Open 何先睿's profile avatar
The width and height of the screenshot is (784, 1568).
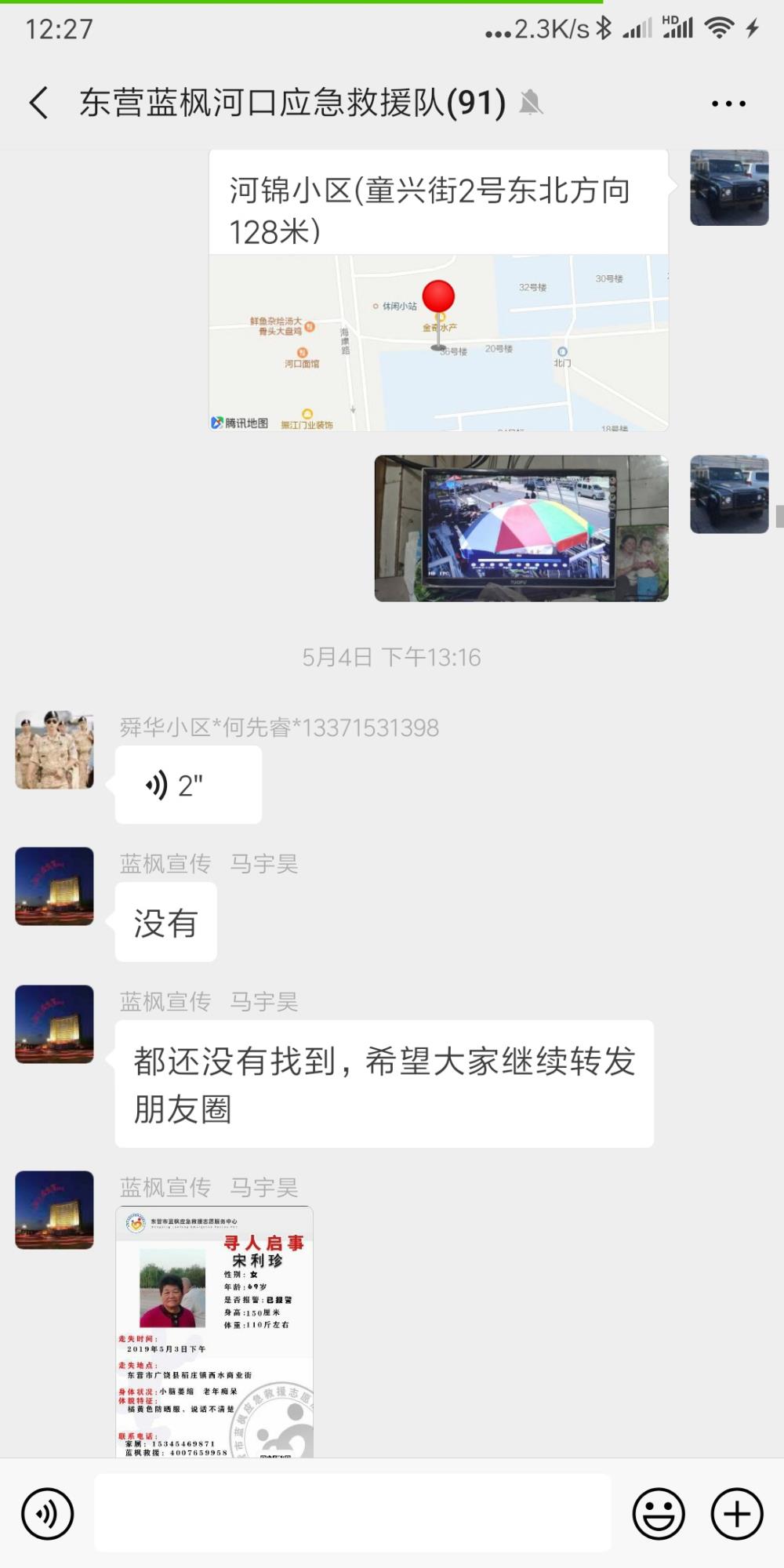pyautogui.click(x=55, y=750)
